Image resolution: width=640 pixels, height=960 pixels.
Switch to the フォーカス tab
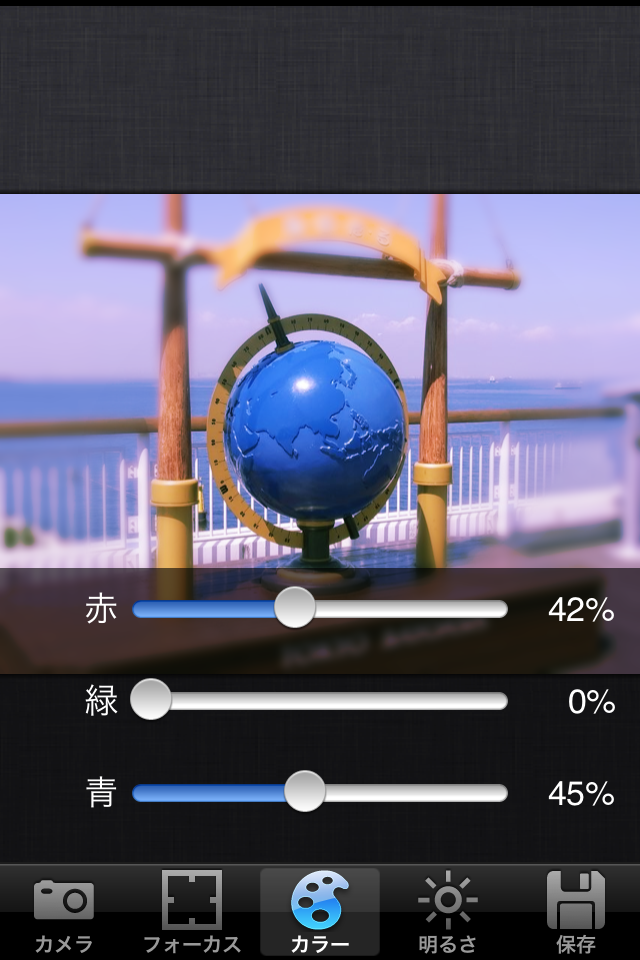tap(192, 912)
